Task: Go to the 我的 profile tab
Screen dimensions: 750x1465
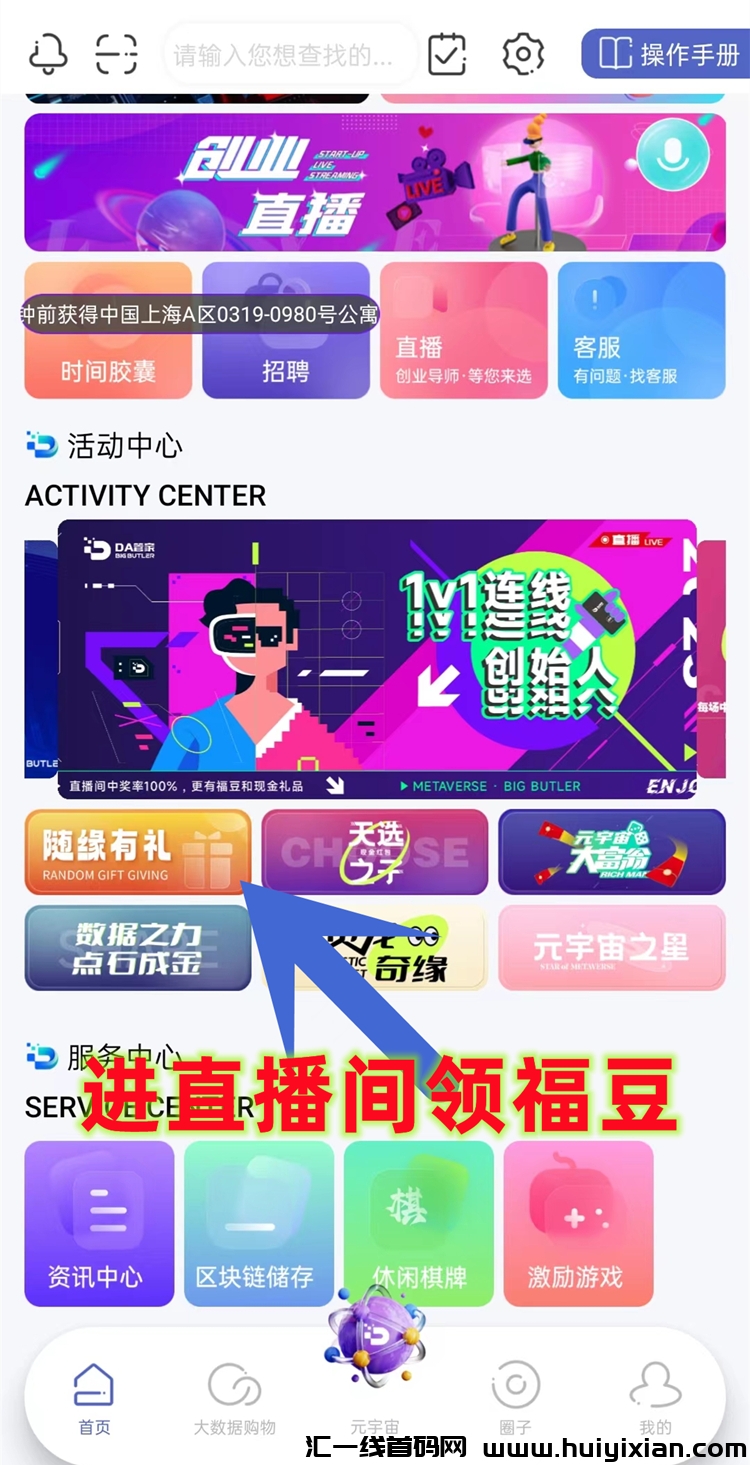Action: point(656,1399)
